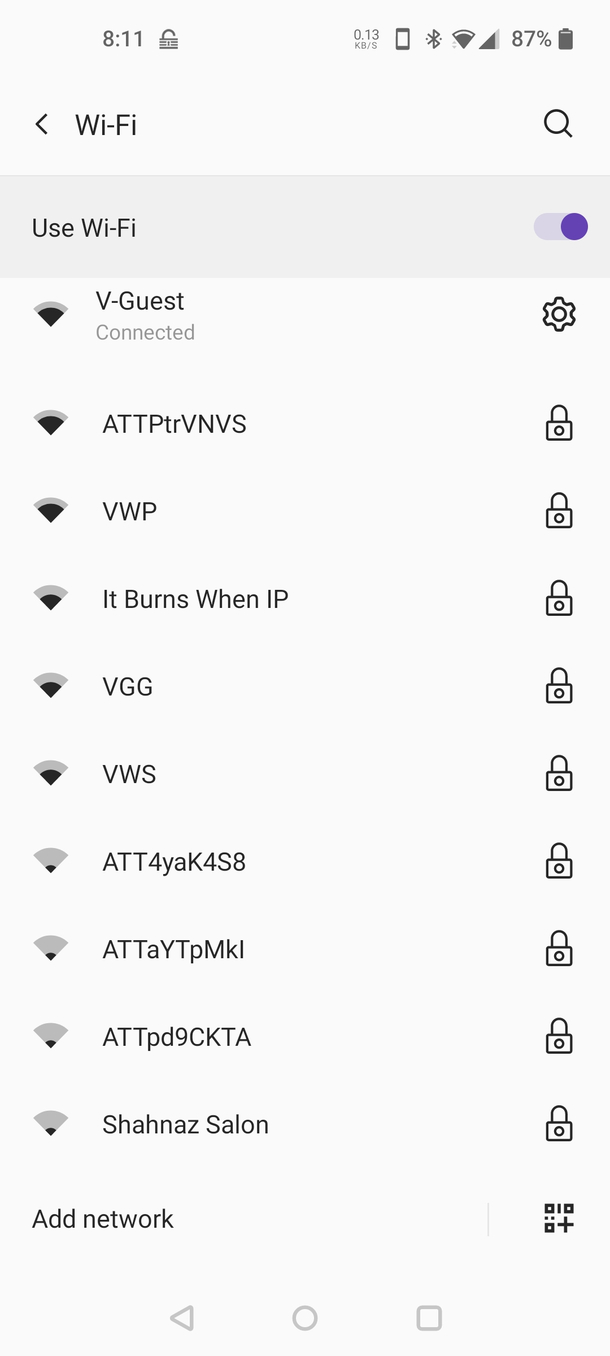Open the recent apps view
610x1356 pixels.
click(x=429, y=1318)
